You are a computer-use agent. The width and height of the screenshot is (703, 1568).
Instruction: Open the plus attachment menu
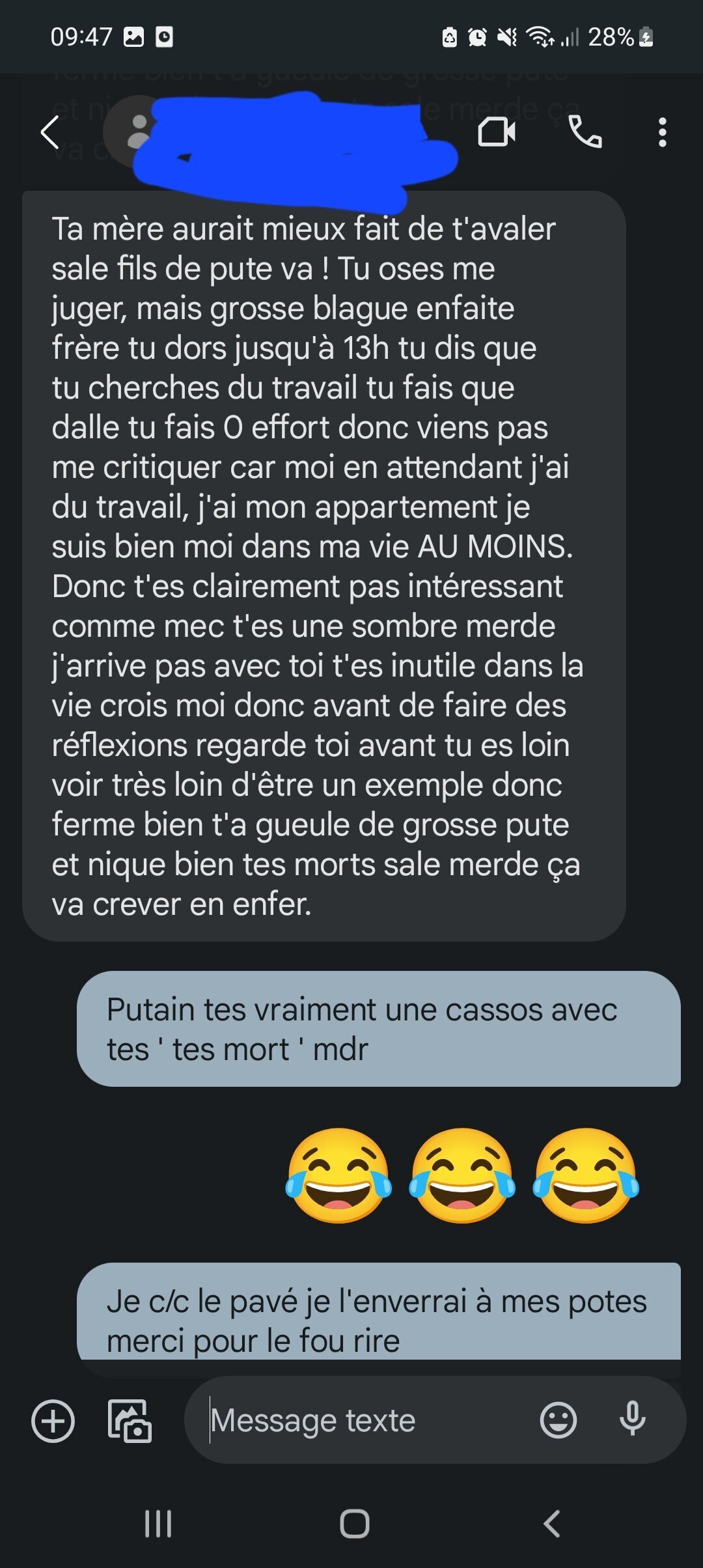(x=53, y=1420)
